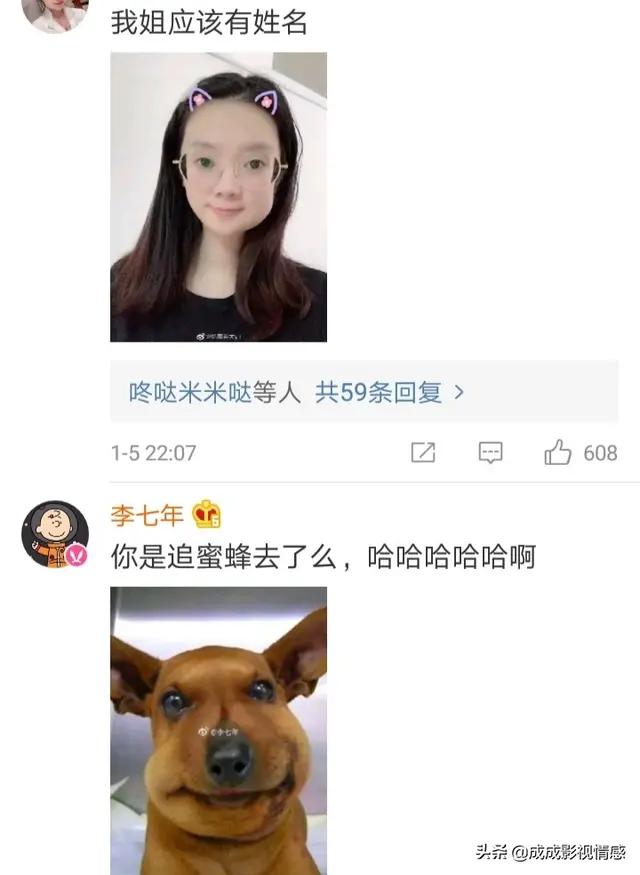Expand the 共59条回复 replies thread
Image resolution: width=640 pixels, height=875 pixels.
[390, 393]
